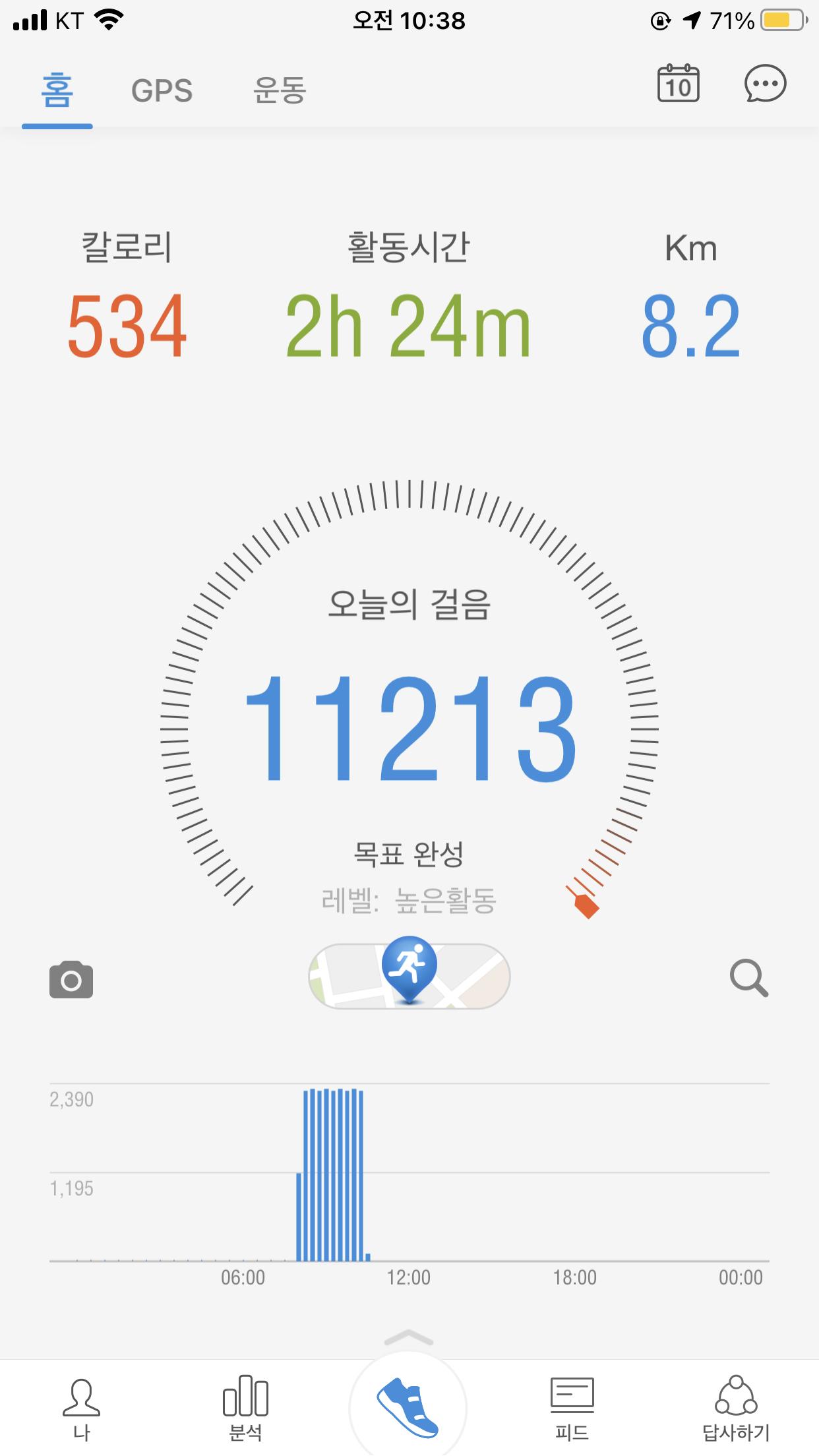Open the chat bubble messages icon
The height and width of the screenshot is (1456, 819).
coord(765,84)
